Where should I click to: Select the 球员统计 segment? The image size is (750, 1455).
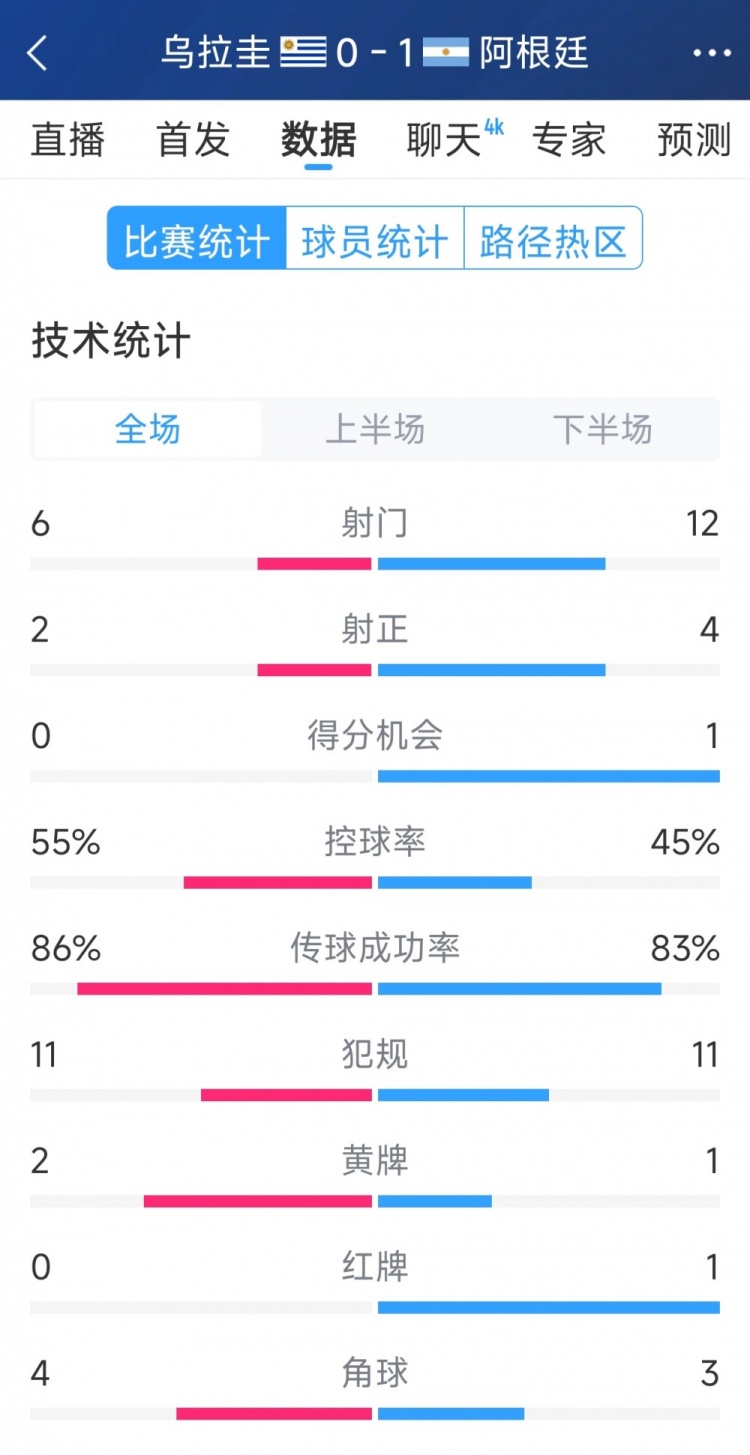[375, 240]
